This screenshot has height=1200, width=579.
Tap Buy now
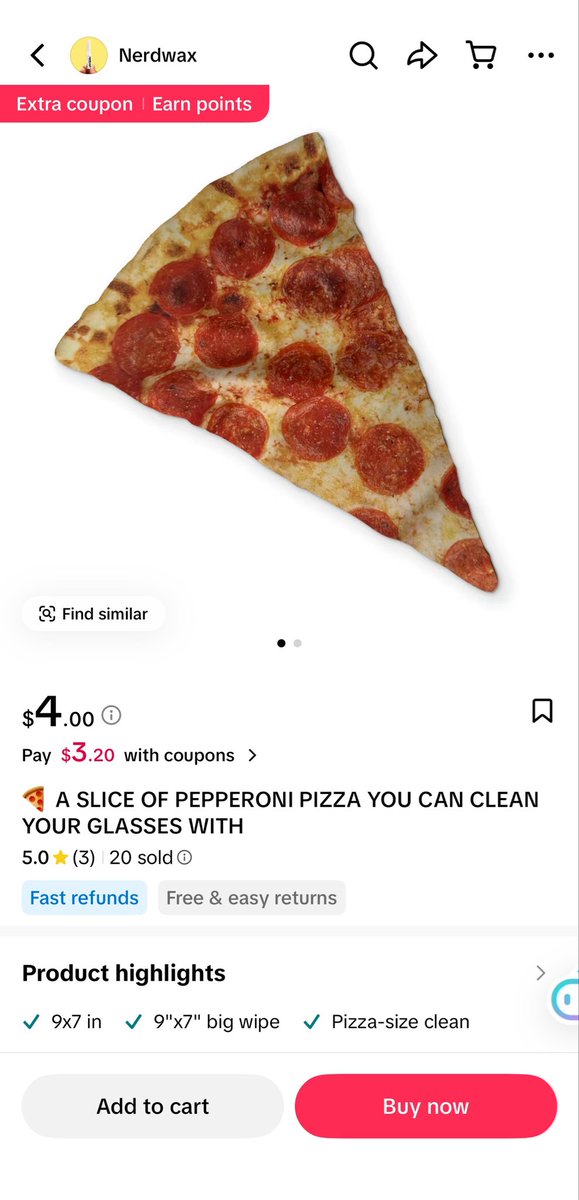pos(426,1106)
